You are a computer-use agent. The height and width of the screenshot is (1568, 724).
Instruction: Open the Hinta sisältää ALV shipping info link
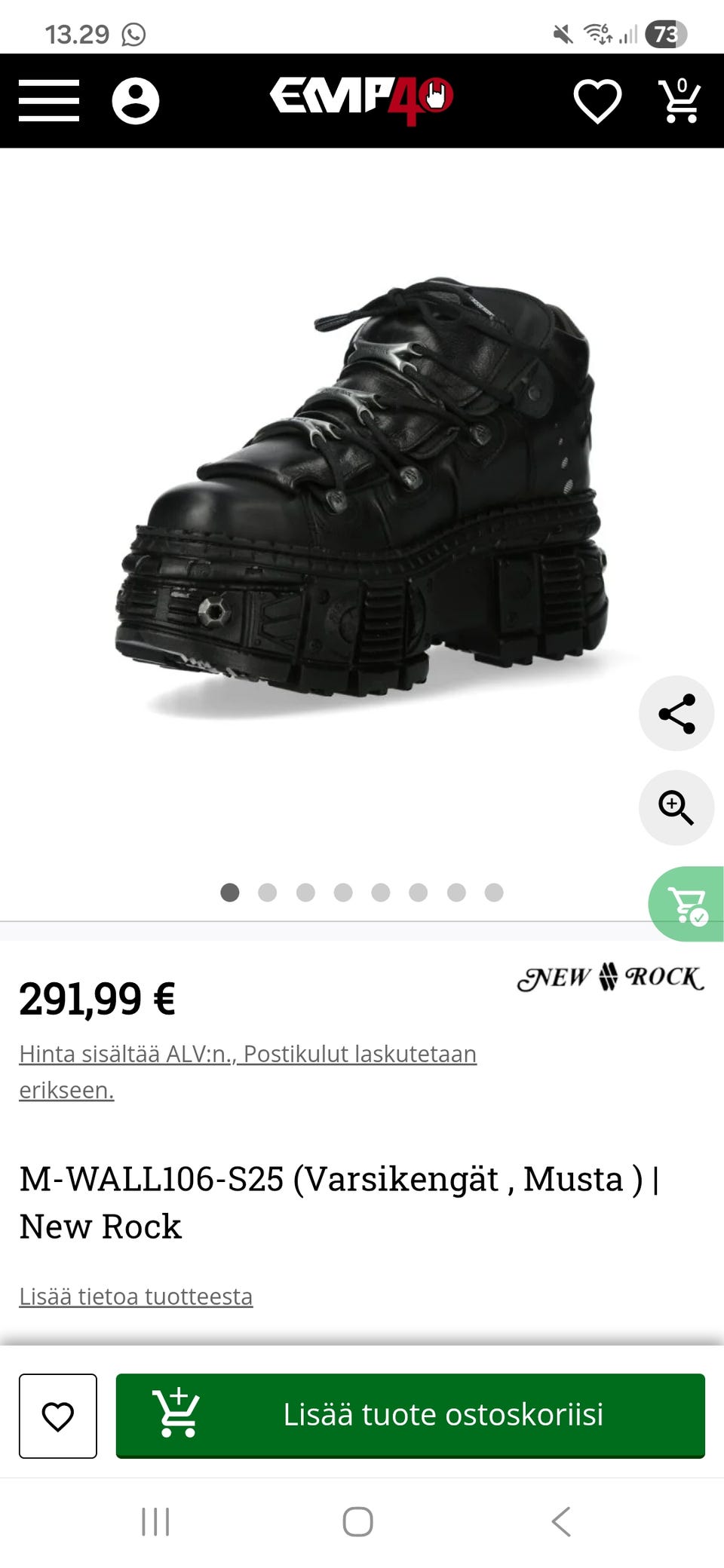(247, 1071)
